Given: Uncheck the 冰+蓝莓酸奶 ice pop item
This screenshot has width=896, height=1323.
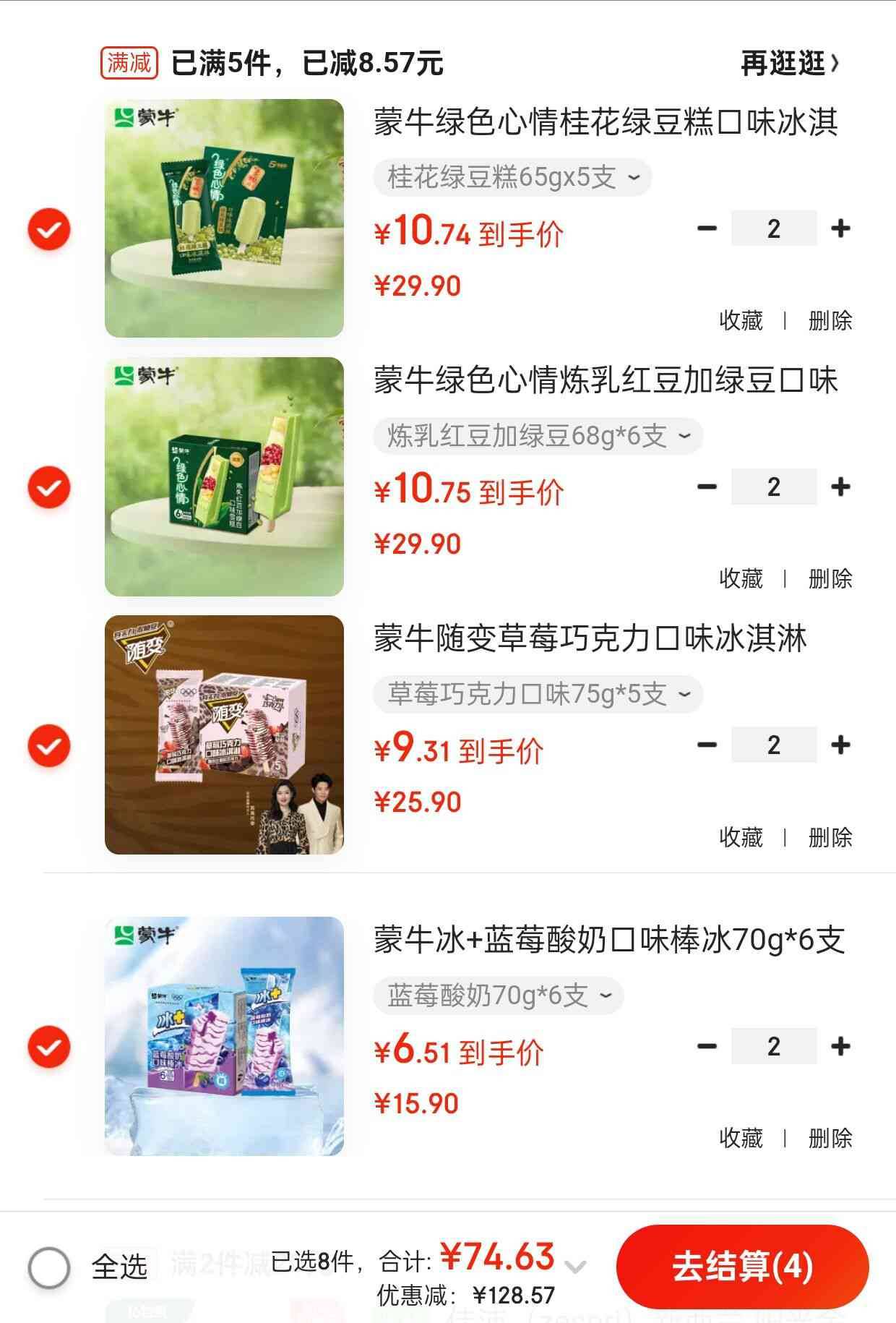Looking at the screenshot, I should [x=49, y=1047].
